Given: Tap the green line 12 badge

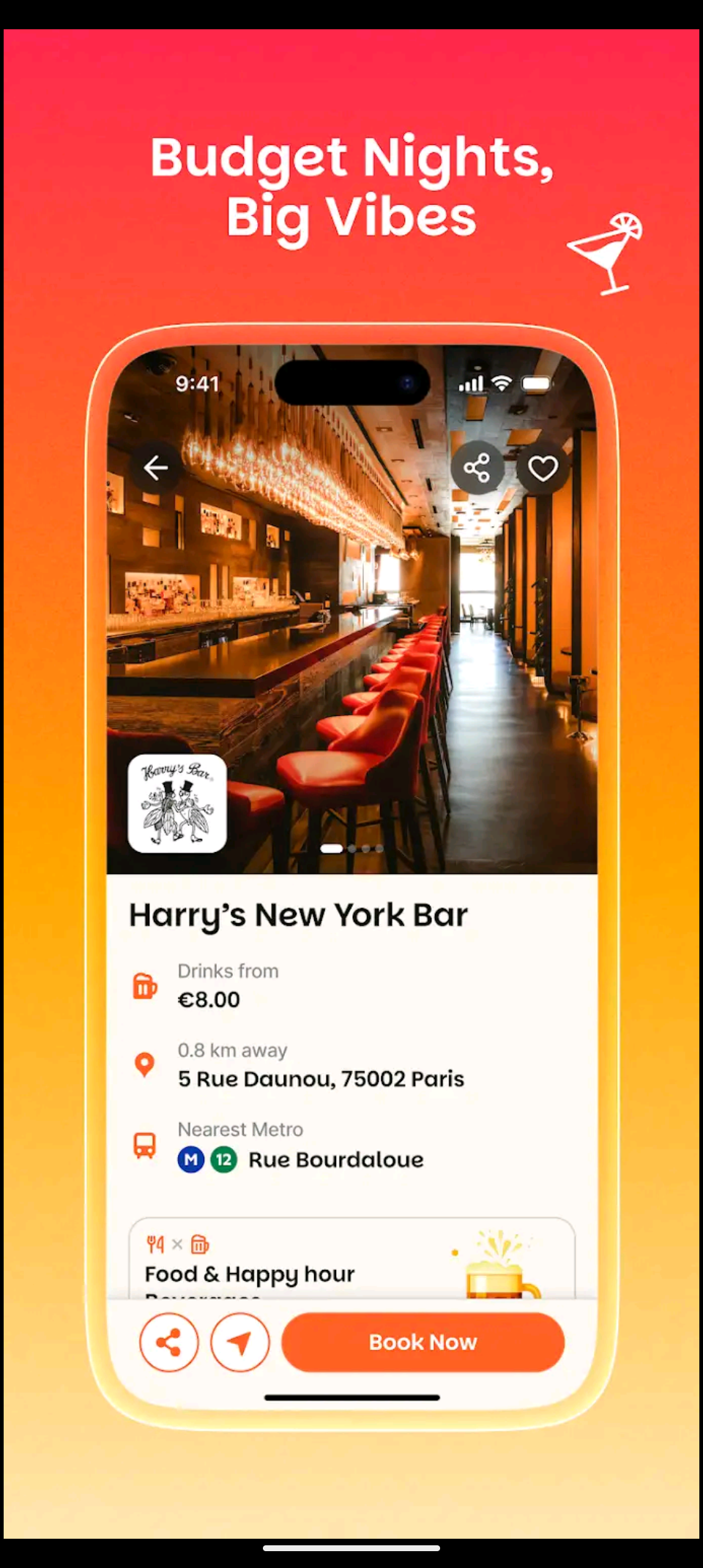Looking at the screenshot, I should (224, 1159).
